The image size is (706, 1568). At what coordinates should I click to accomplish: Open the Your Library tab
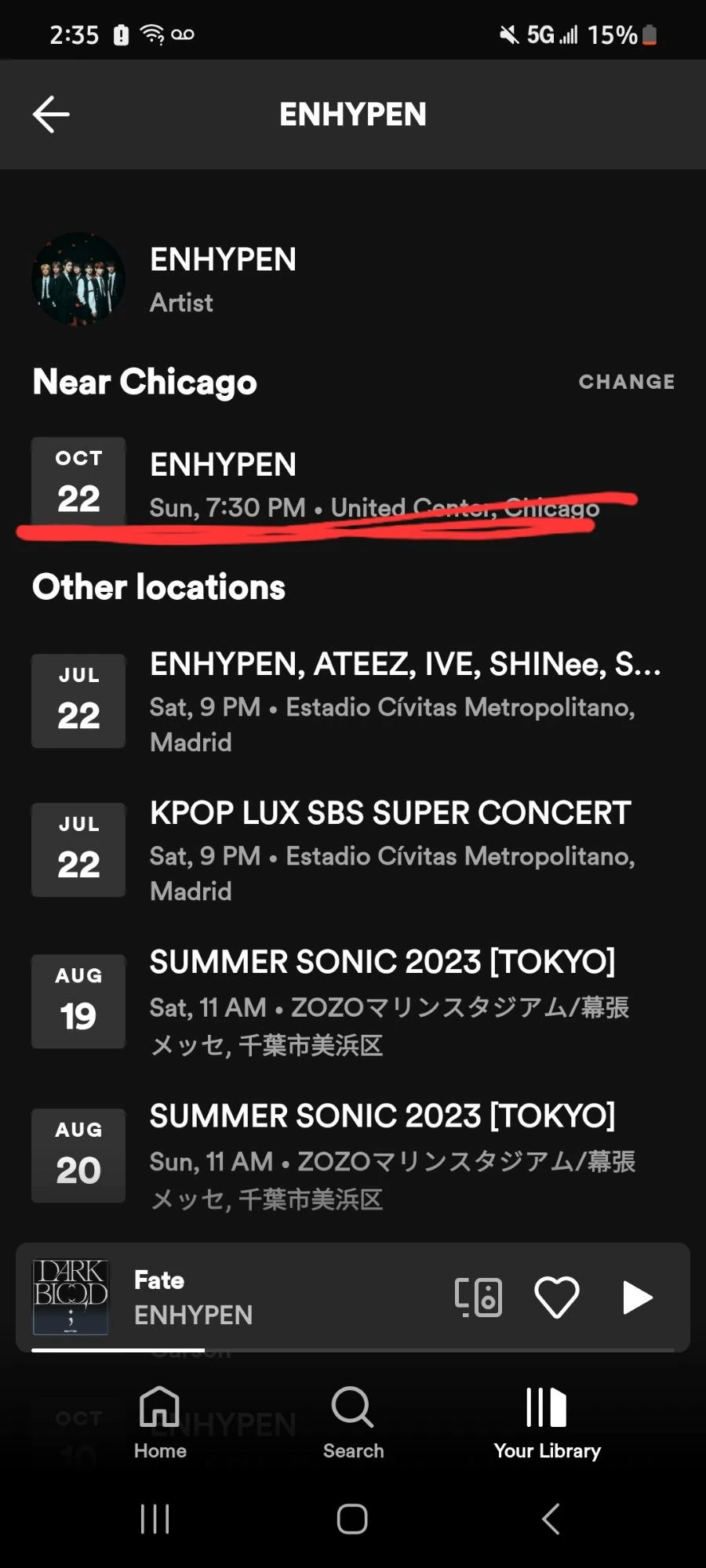click(x=547, y=1422)
